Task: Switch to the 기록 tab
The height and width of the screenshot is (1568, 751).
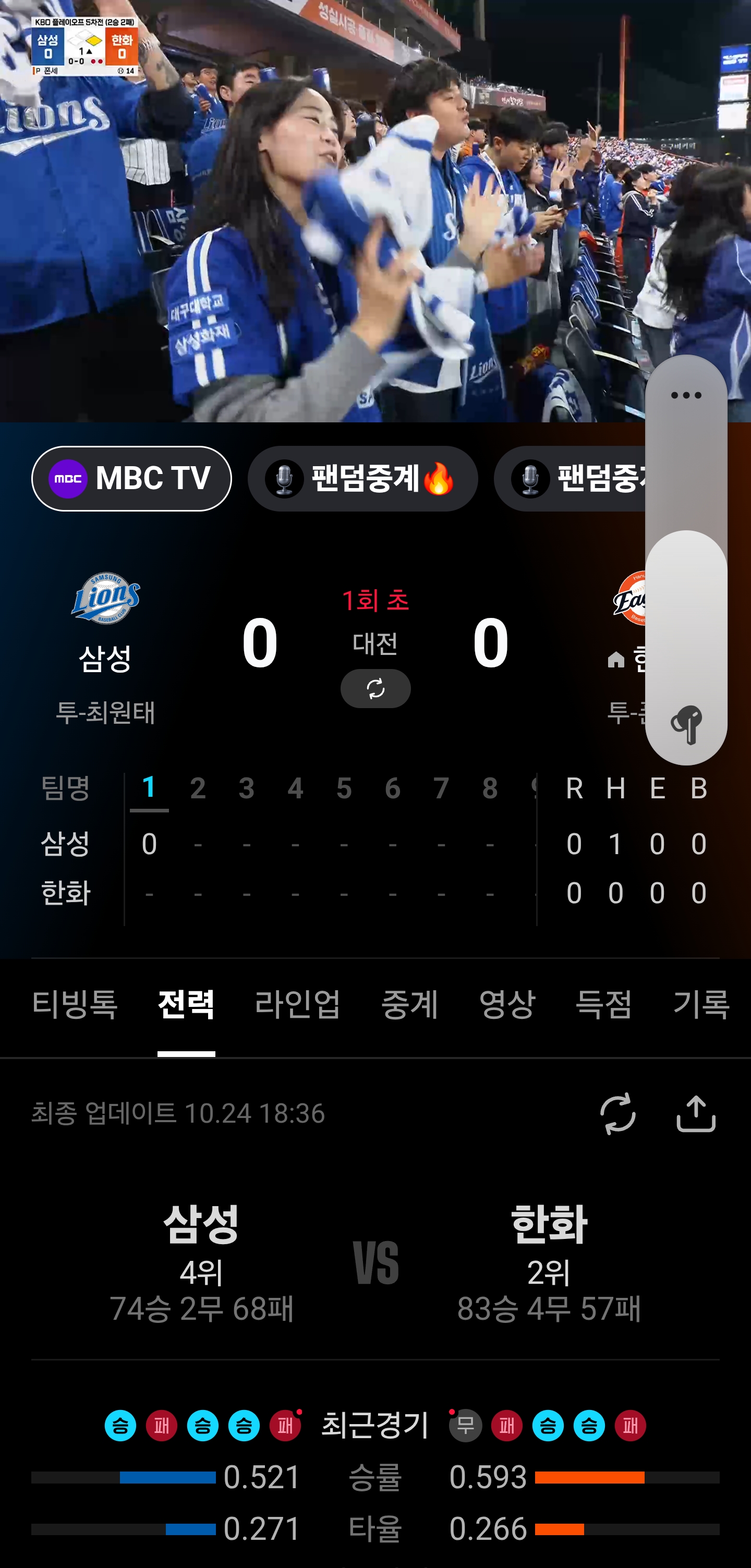Action: coord(700,1004)
